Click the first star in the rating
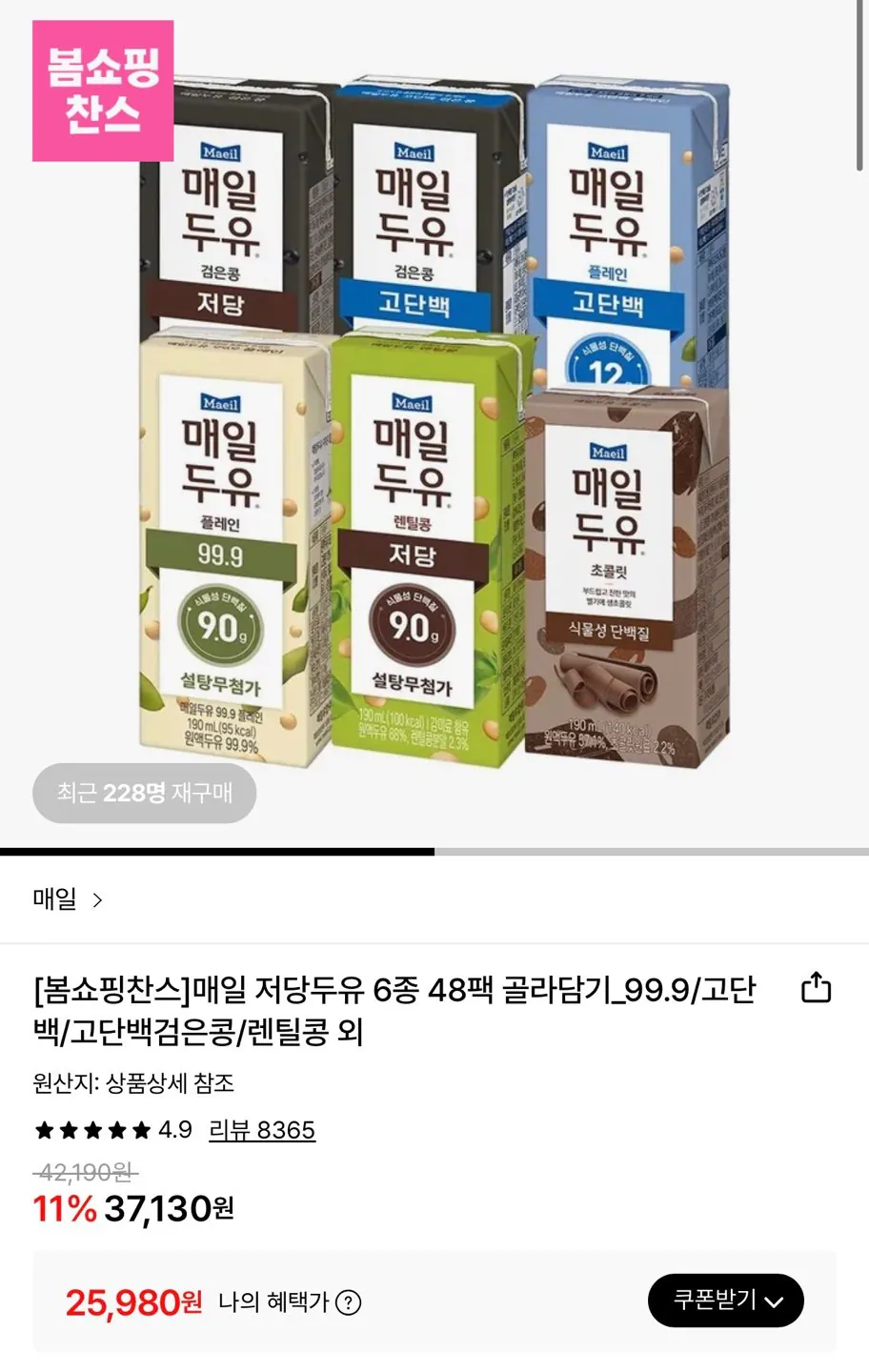This screenshot has height=1372, width=869. (x=46, y=1129)
